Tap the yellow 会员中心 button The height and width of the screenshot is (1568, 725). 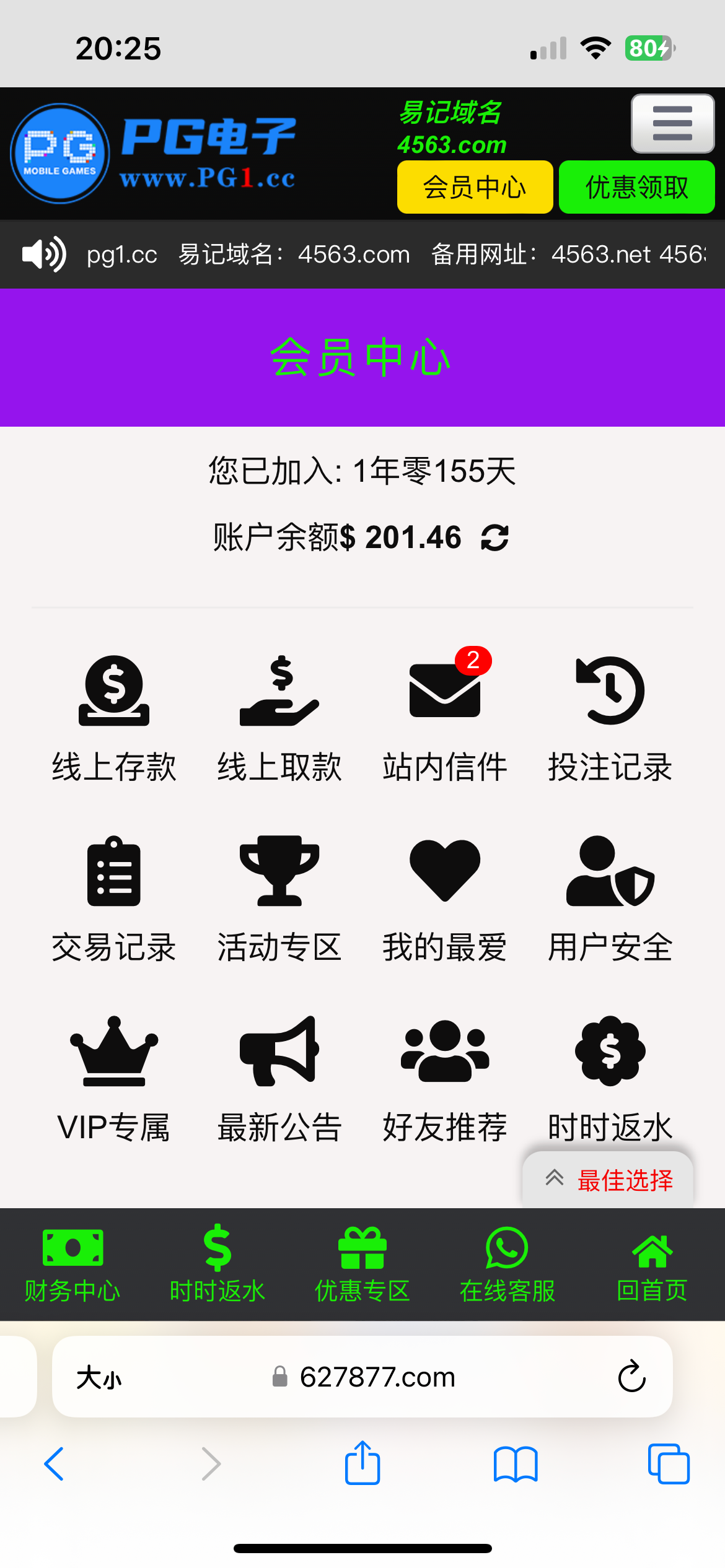(475, 187)
